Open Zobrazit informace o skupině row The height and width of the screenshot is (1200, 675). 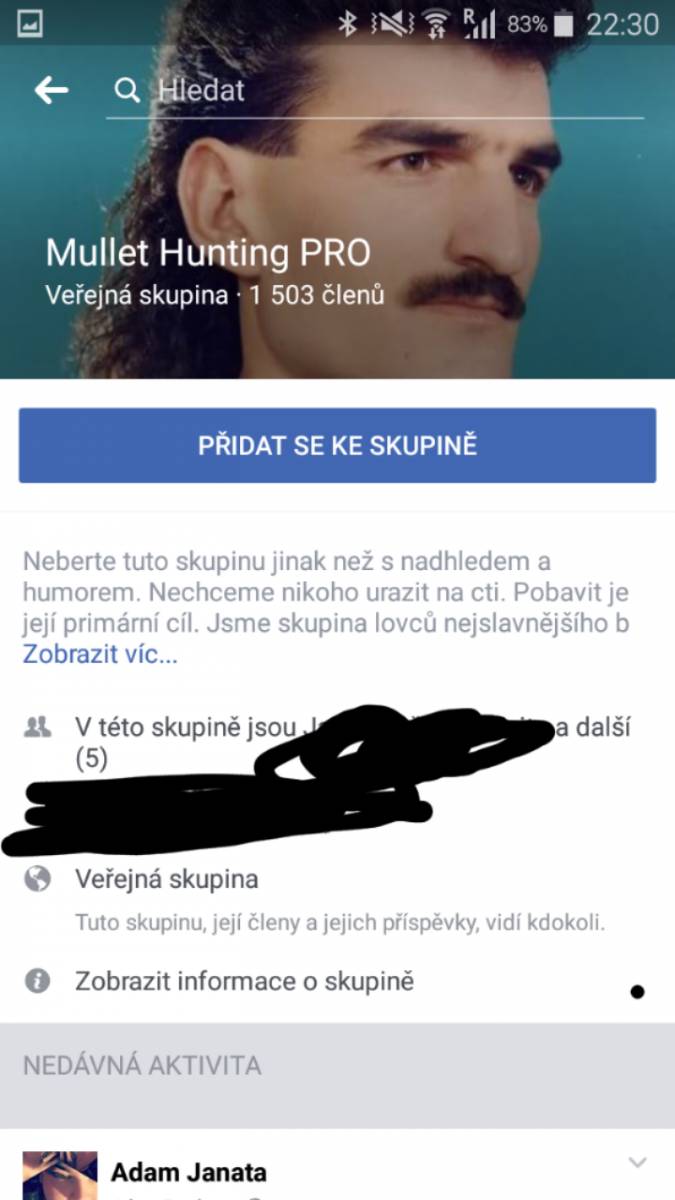coord(337,981)
